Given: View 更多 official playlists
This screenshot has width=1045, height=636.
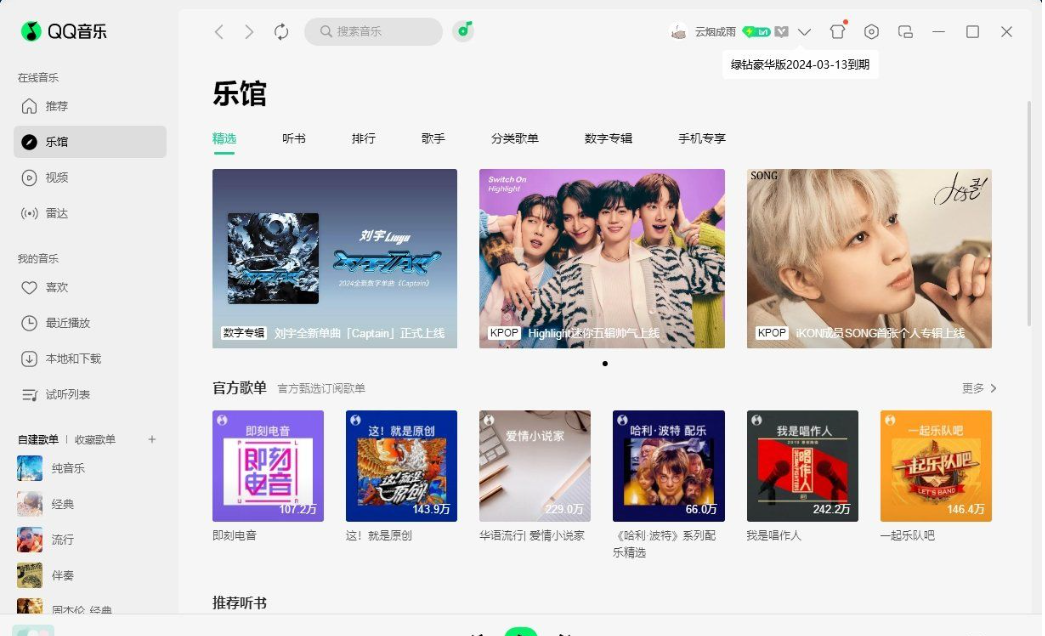Looking at the screenshot, I should [x=979, y=388].
